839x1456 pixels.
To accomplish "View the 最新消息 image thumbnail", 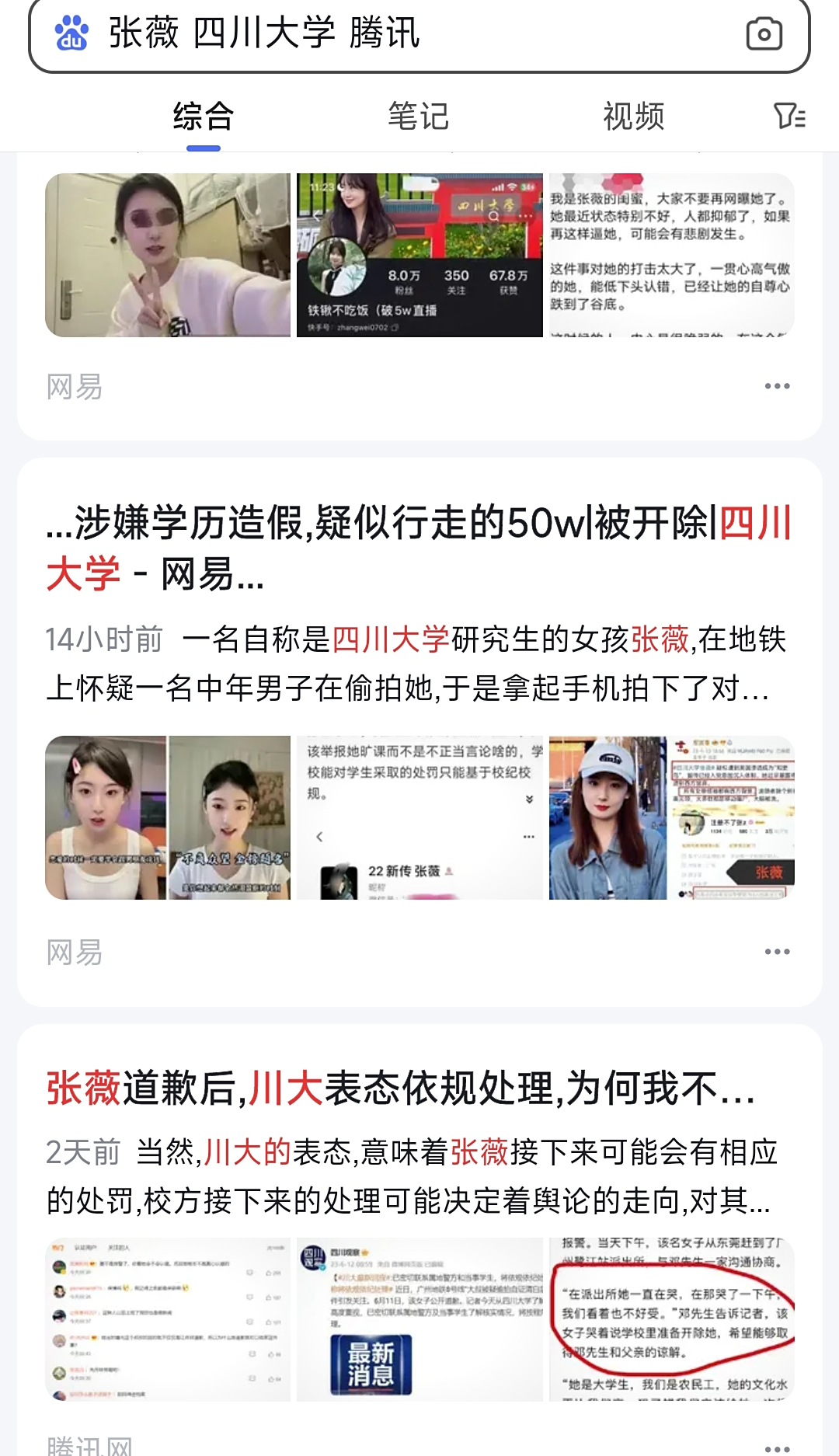I will [419, 1319].
